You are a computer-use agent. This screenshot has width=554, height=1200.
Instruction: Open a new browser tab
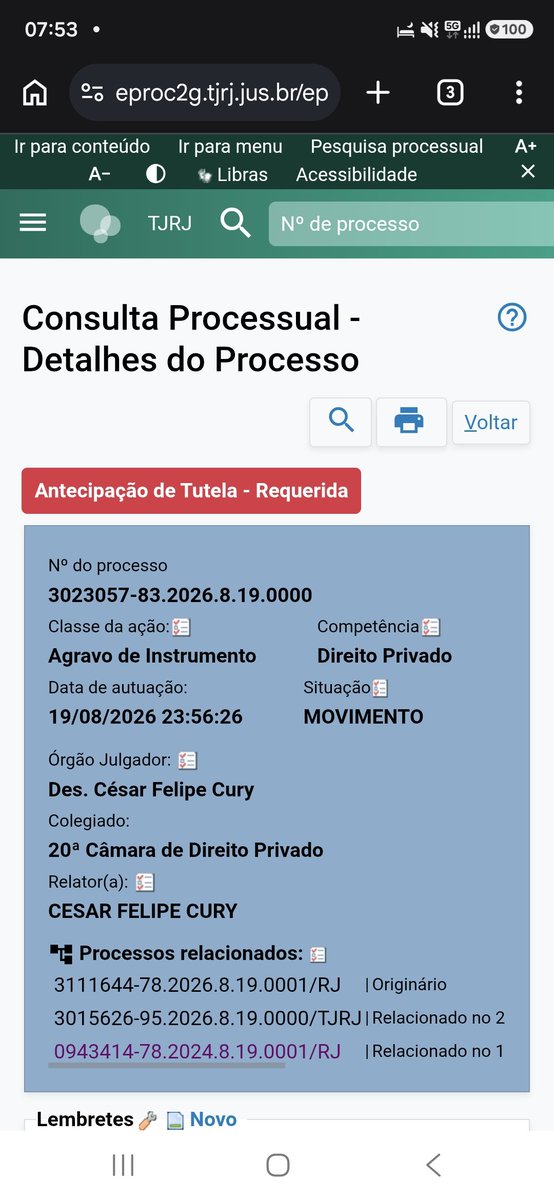[x=377, y=93]
